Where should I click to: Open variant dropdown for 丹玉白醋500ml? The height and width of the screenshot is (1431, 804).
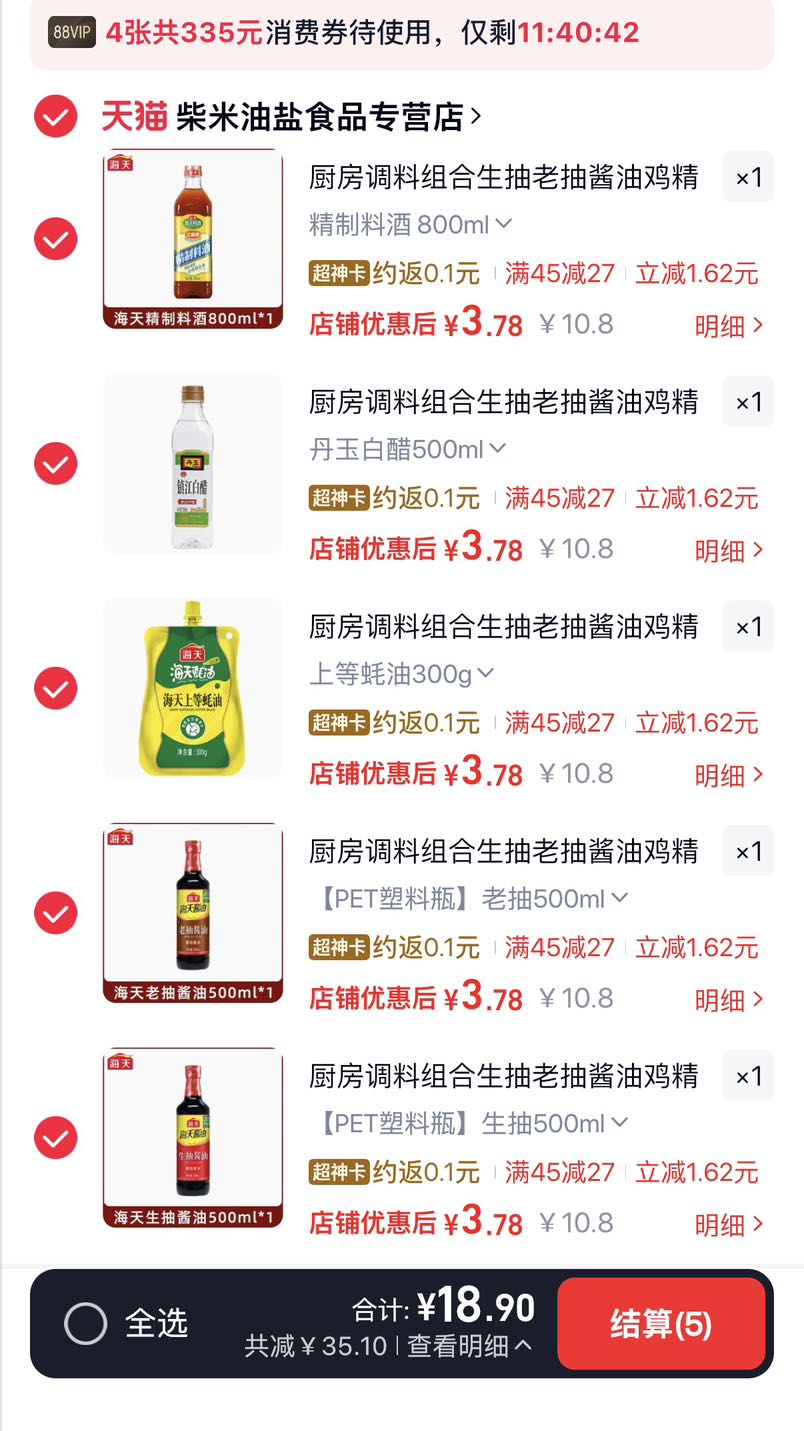408,449
